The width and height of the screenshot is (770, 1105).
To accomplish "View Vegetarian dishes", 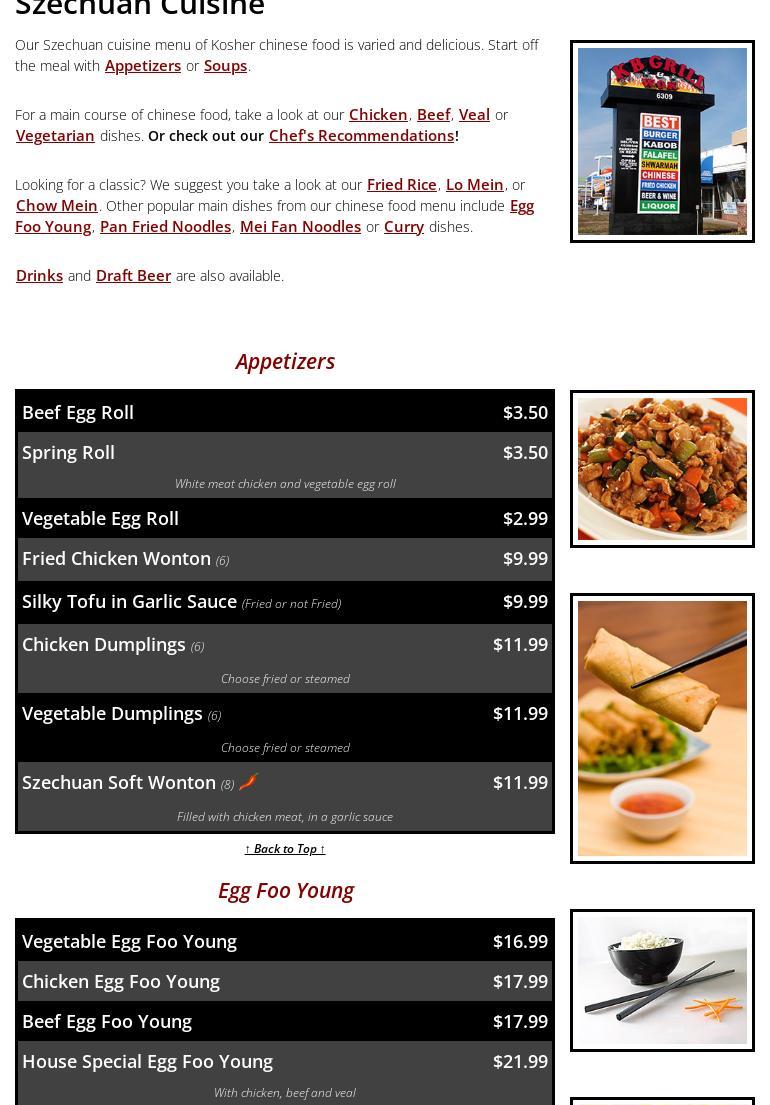I will pyautogui.click(x=55, y=136).
